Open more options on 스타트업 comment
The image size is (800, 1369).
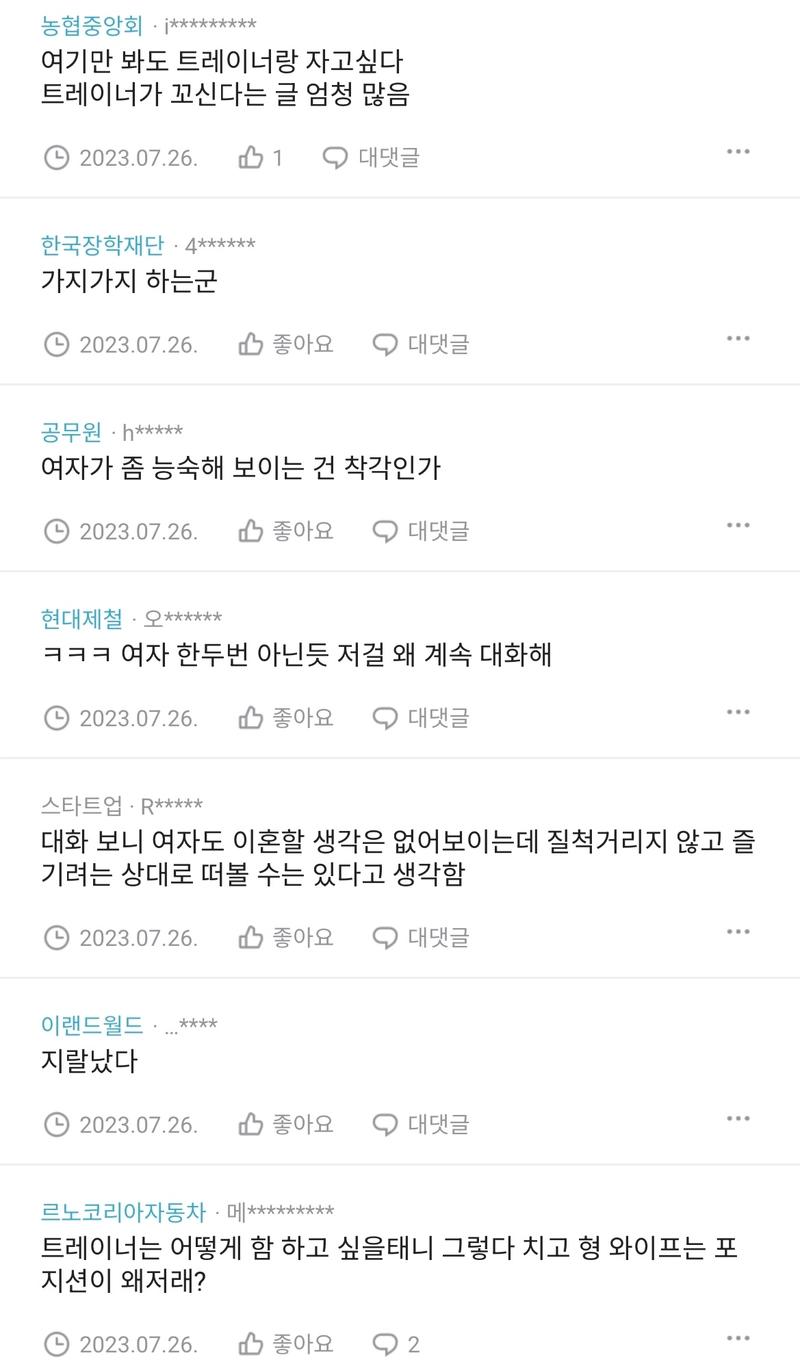[738, 932]
